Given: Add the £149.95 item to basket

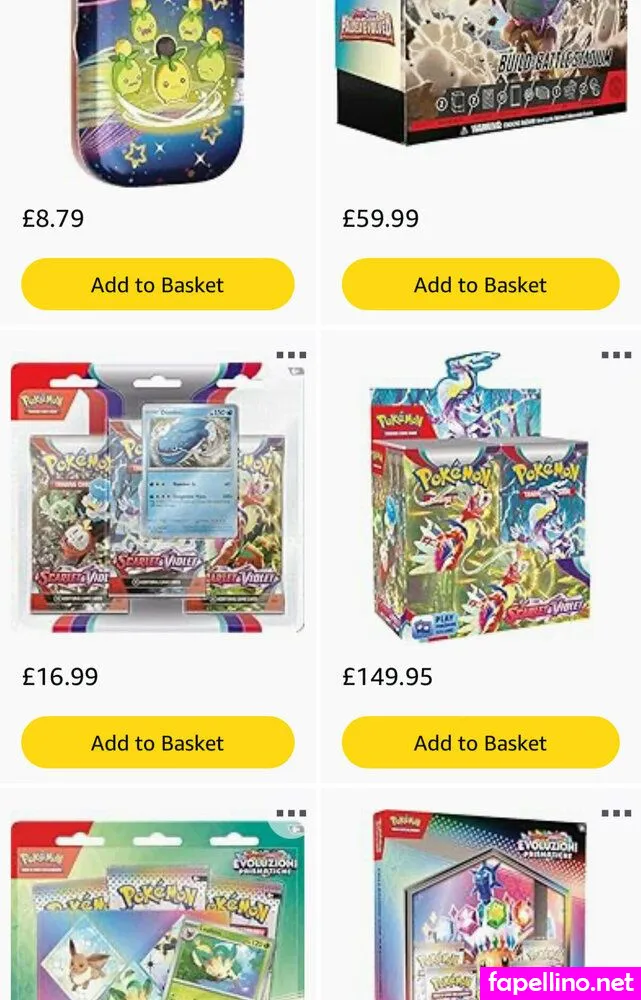Looking at the screenshot, I should 480,743.
